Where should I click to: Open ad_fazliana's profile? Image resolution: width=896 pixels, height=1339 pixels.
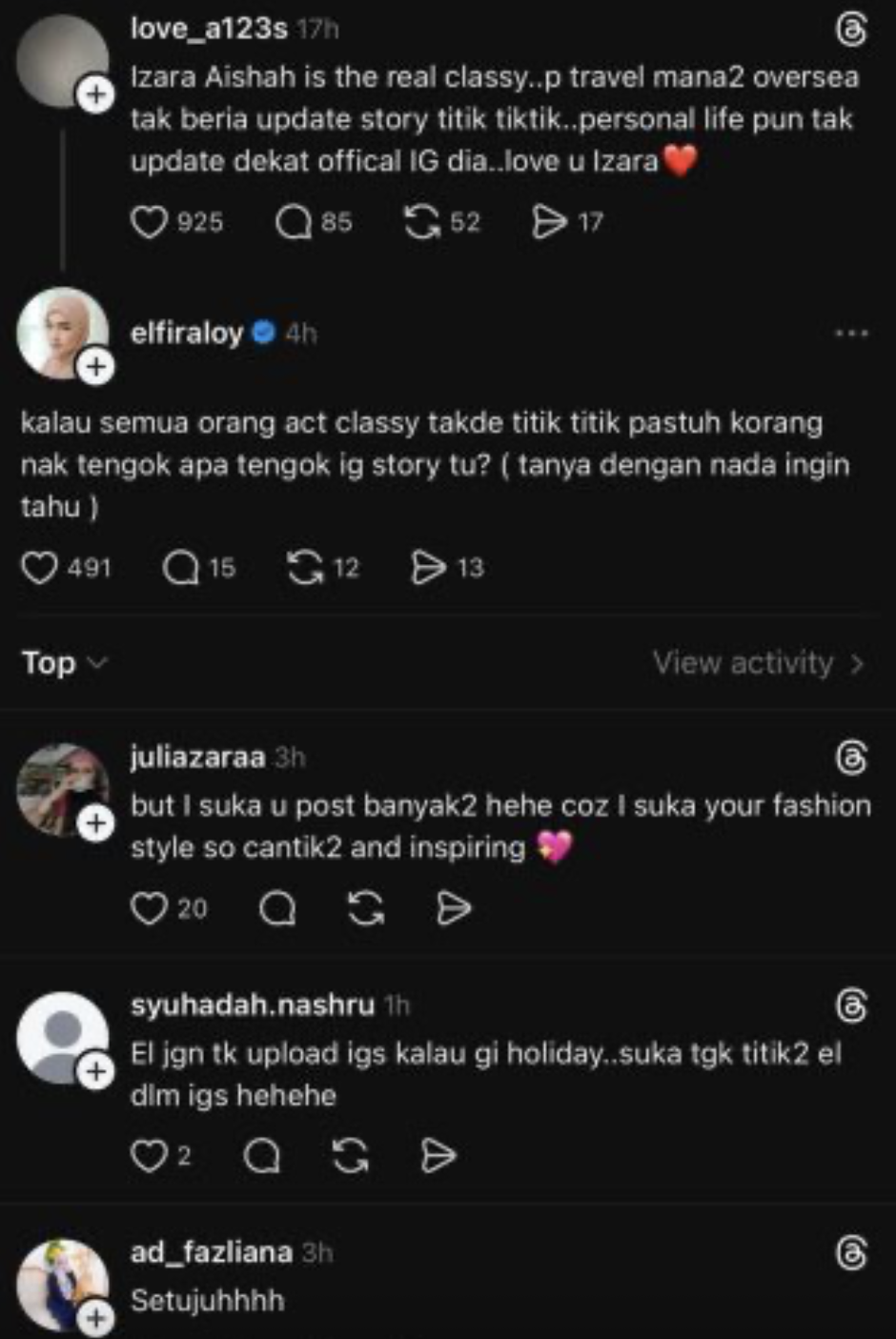click(211, 1251)
